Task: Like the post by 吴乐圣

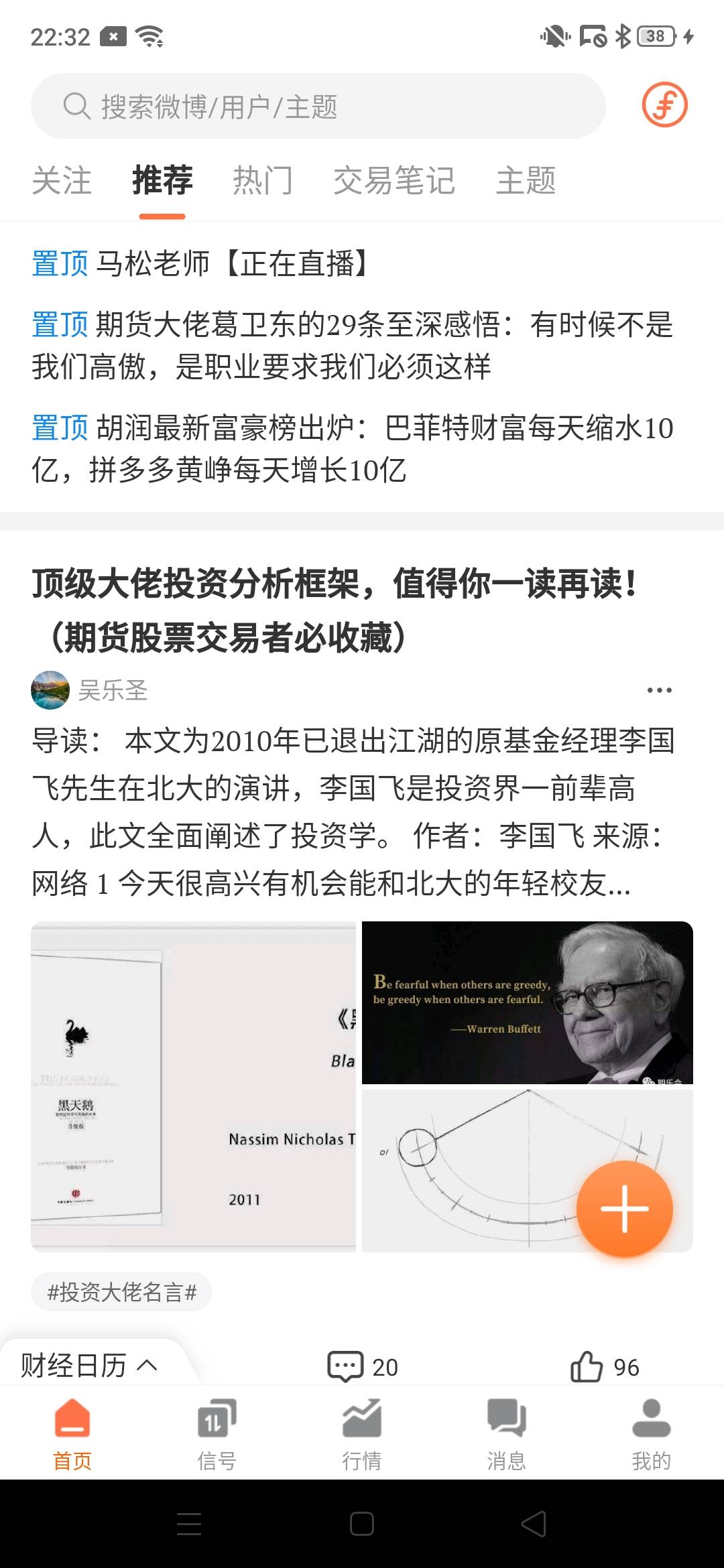Action: click(605, 1367)
